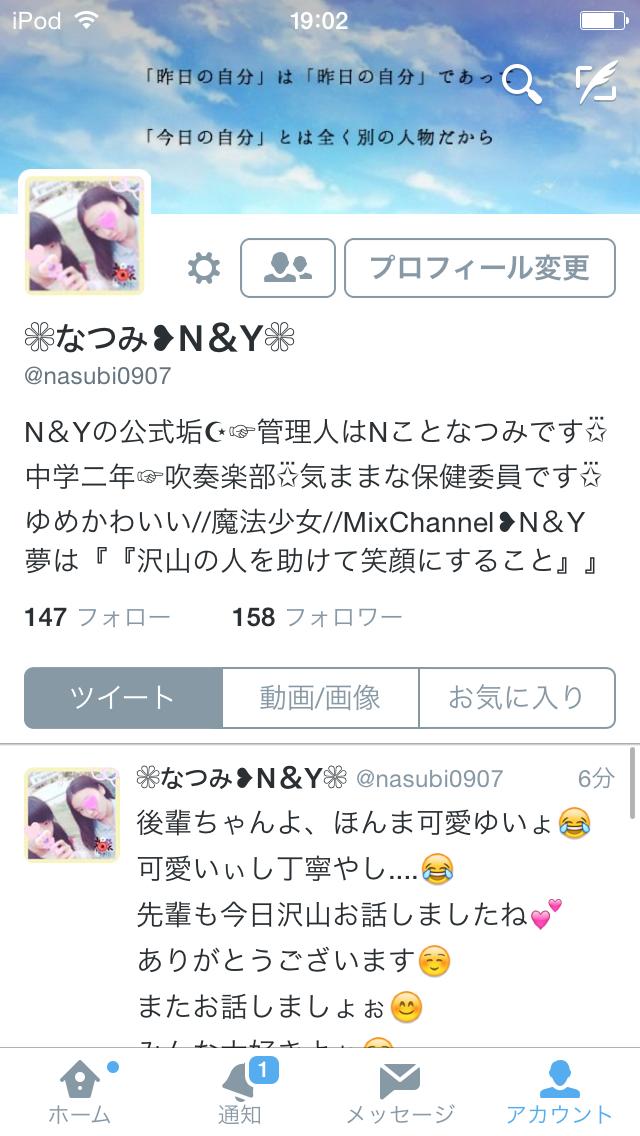The image size is (640, 1136).
Task: Switch to 動画/画像 tab
Action: pyautogui.click(x=320, y=698)
